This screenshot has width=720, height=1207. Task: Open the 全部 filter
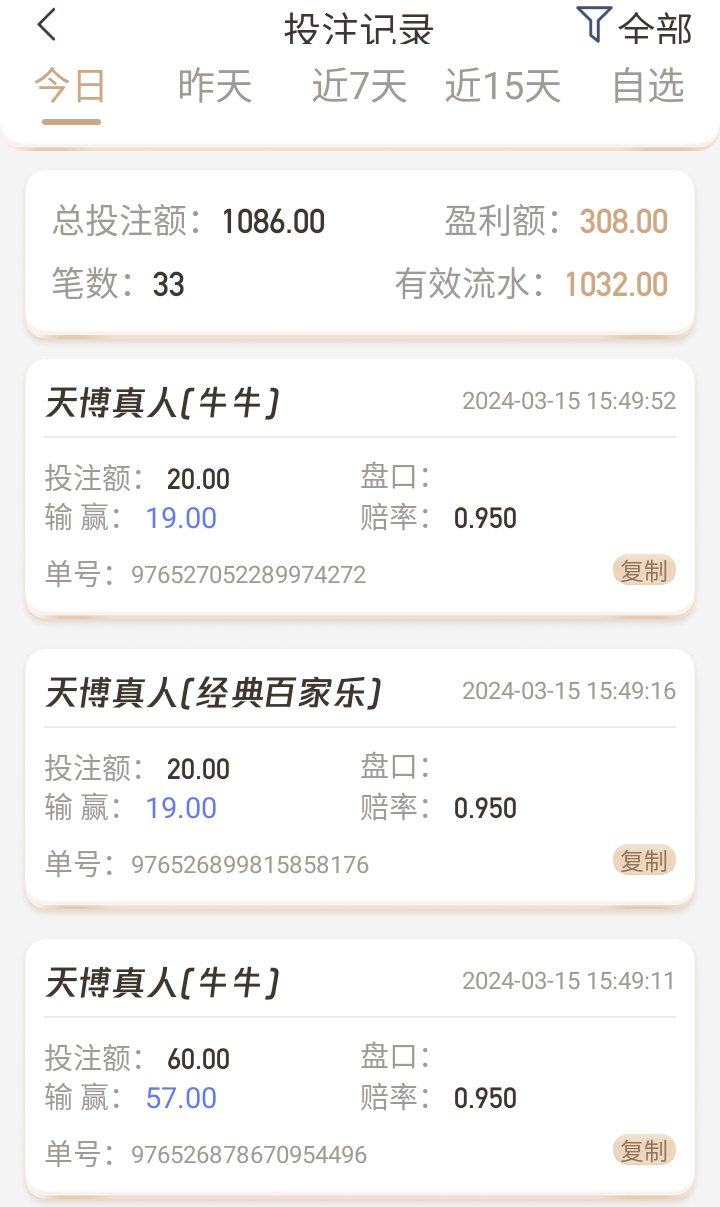click(x=636, y=25)
